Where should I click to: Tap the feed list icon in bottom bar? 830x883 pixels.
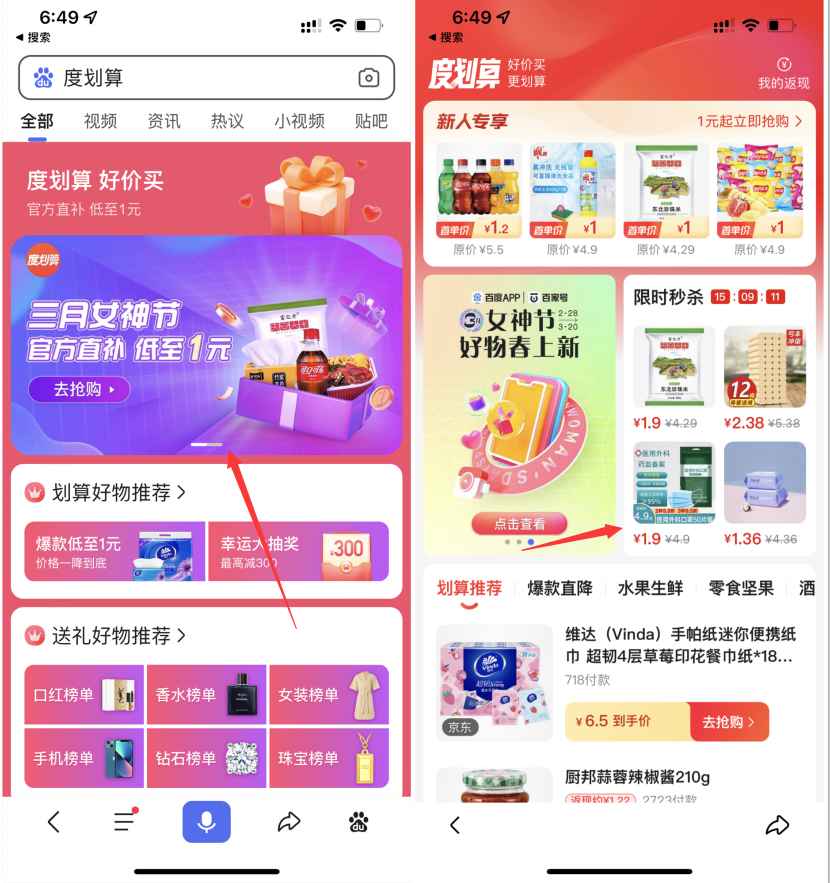point(122,822)
